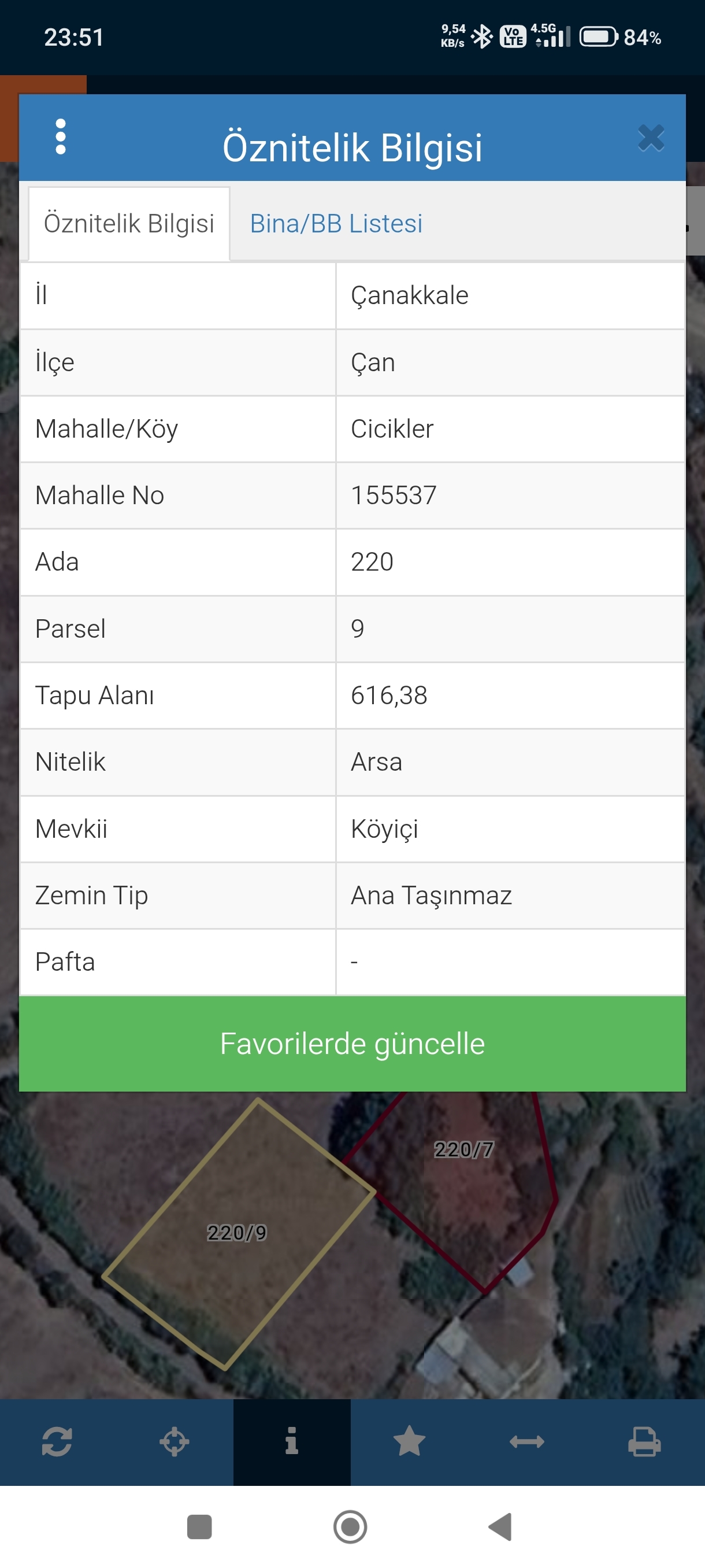Tap the locate crosshair icon
This screenshot has width=705, height=1568.
[x=175, y=1441]
